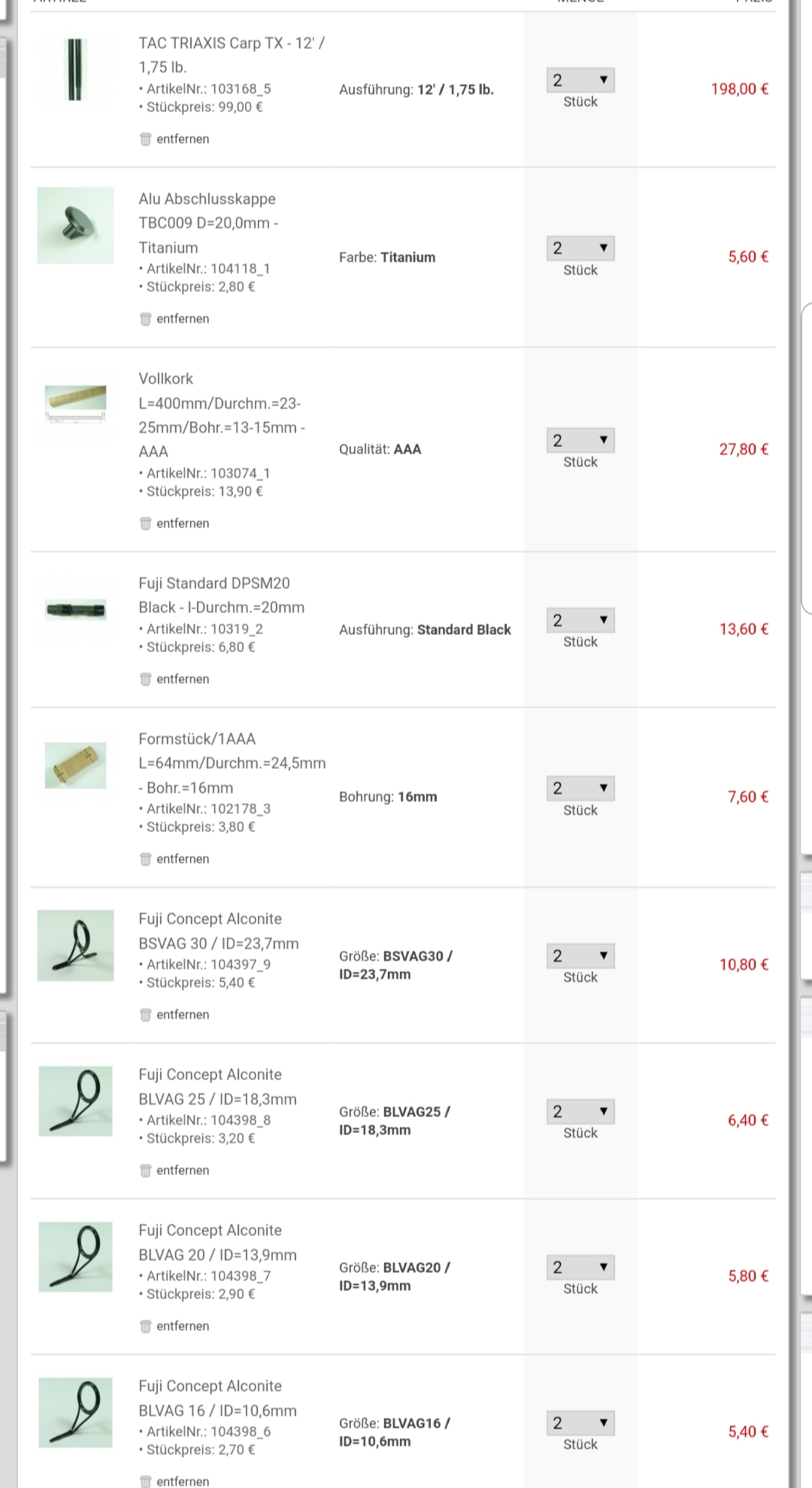Remove Fuji Concept Alconite BSVAG 30
This screenshot has width=812, height=1488.
[174, 1015]
